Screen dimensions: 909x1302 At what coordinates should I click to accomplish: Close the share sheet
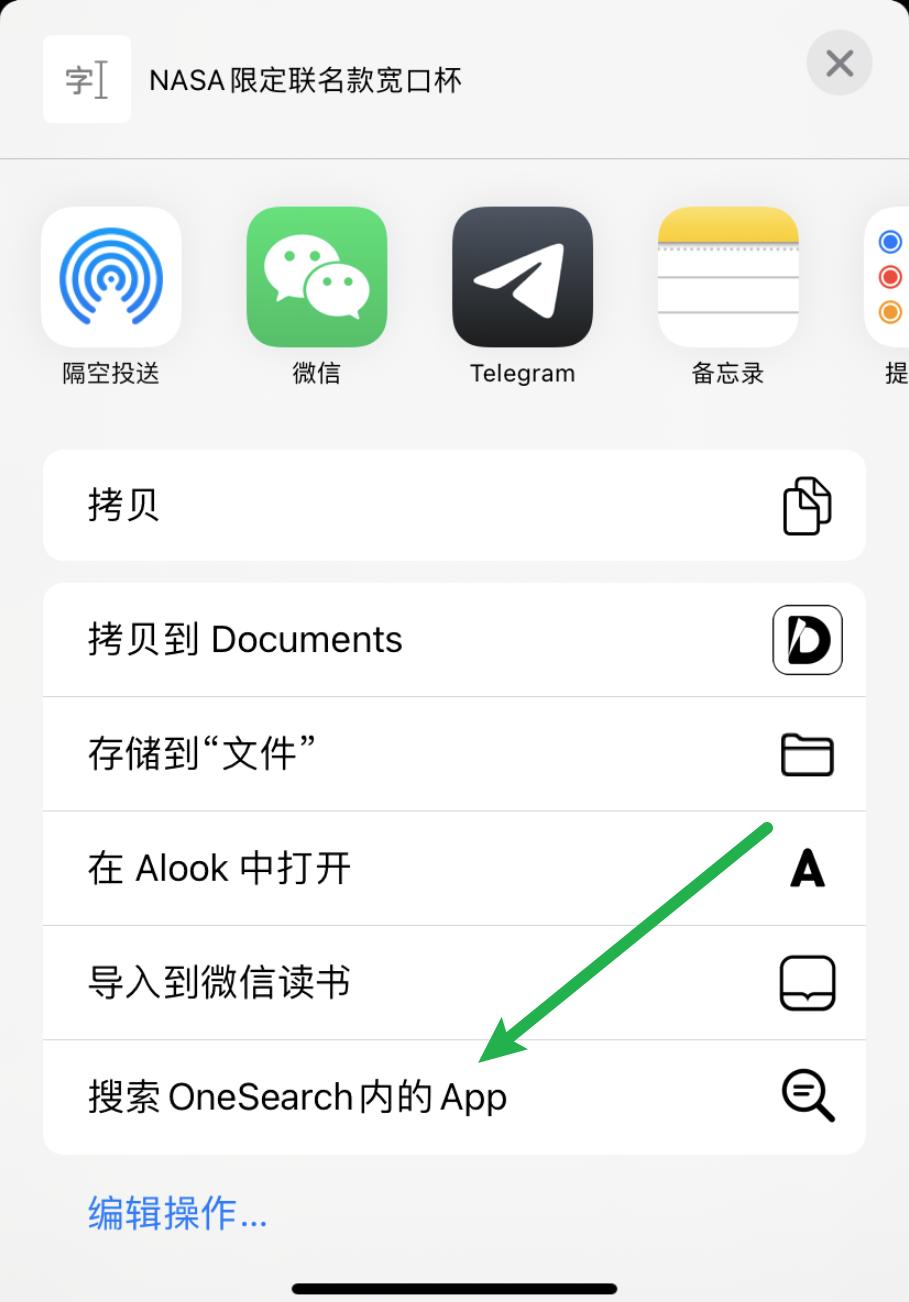click(839, 64)
